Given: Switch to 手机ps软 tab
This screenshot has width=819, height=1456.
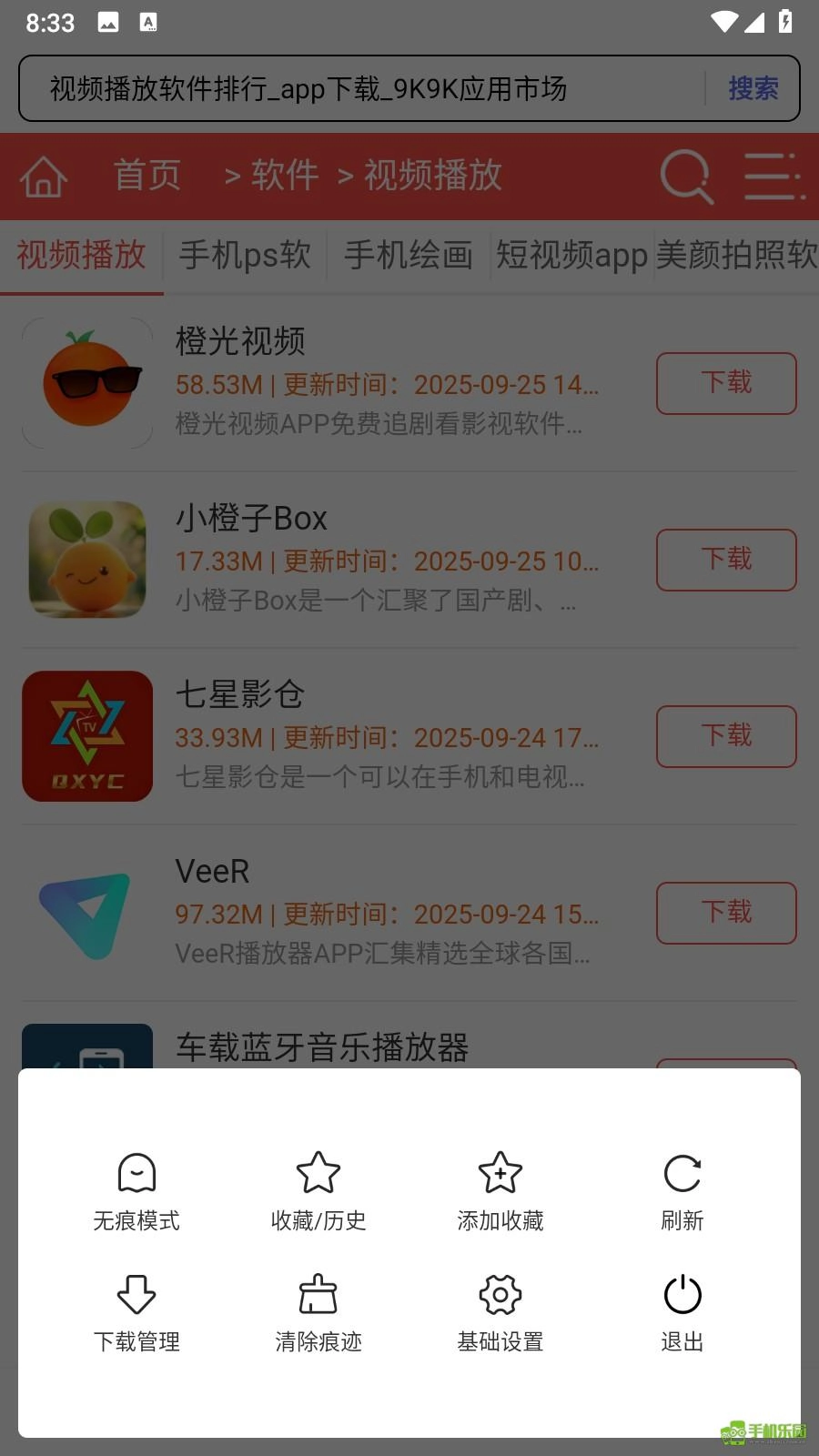Looking at the screenshot, I should point(245,255).
